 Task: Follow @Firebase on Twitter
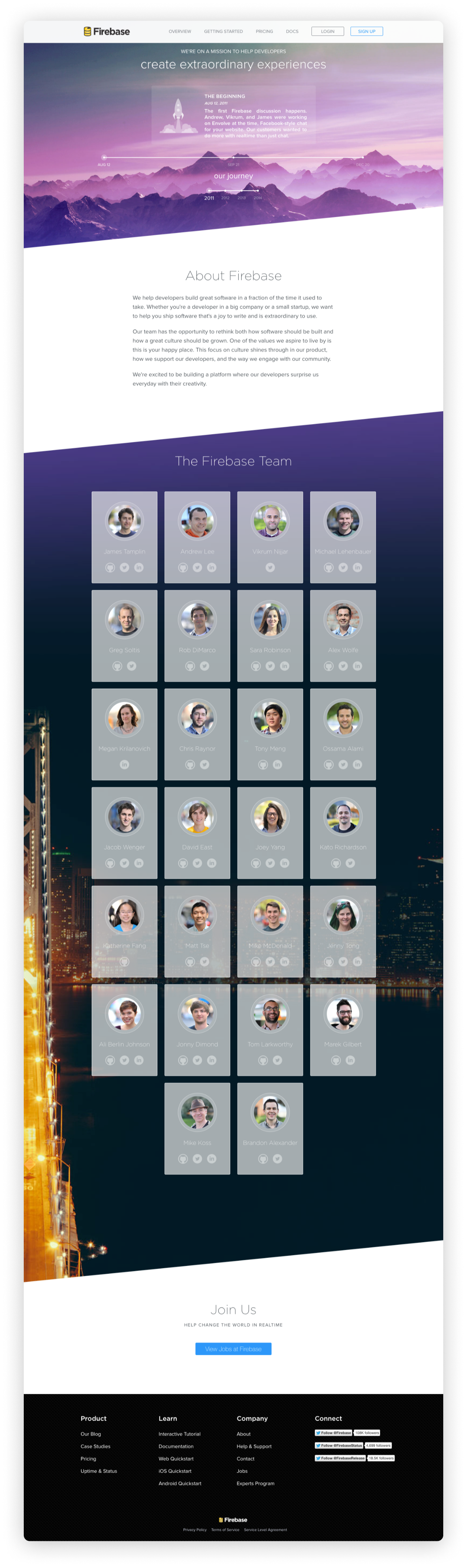pos(334,1433)
